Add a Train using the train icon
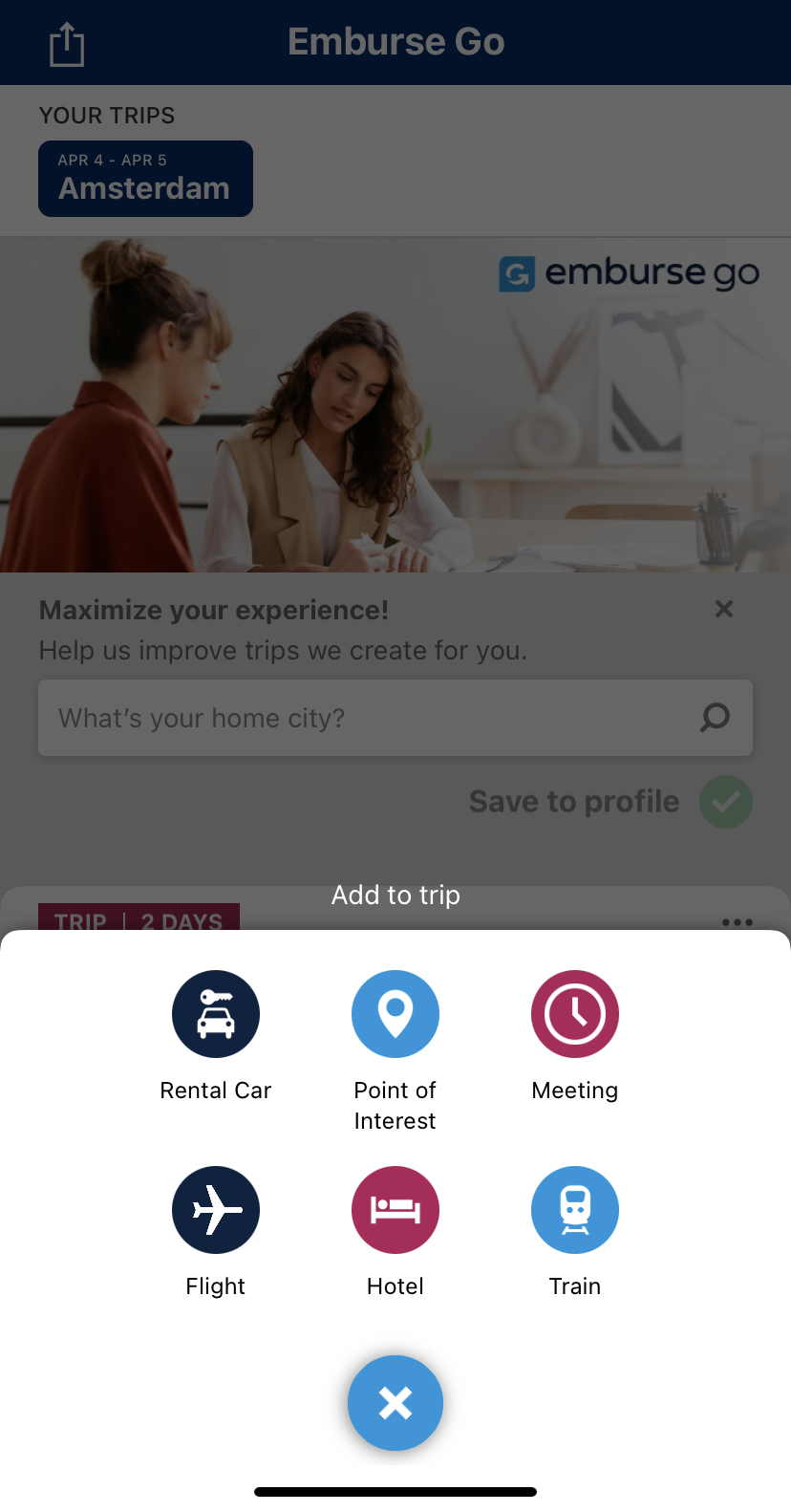This screenshot has height=1512, width=791. click(574, 1209)
